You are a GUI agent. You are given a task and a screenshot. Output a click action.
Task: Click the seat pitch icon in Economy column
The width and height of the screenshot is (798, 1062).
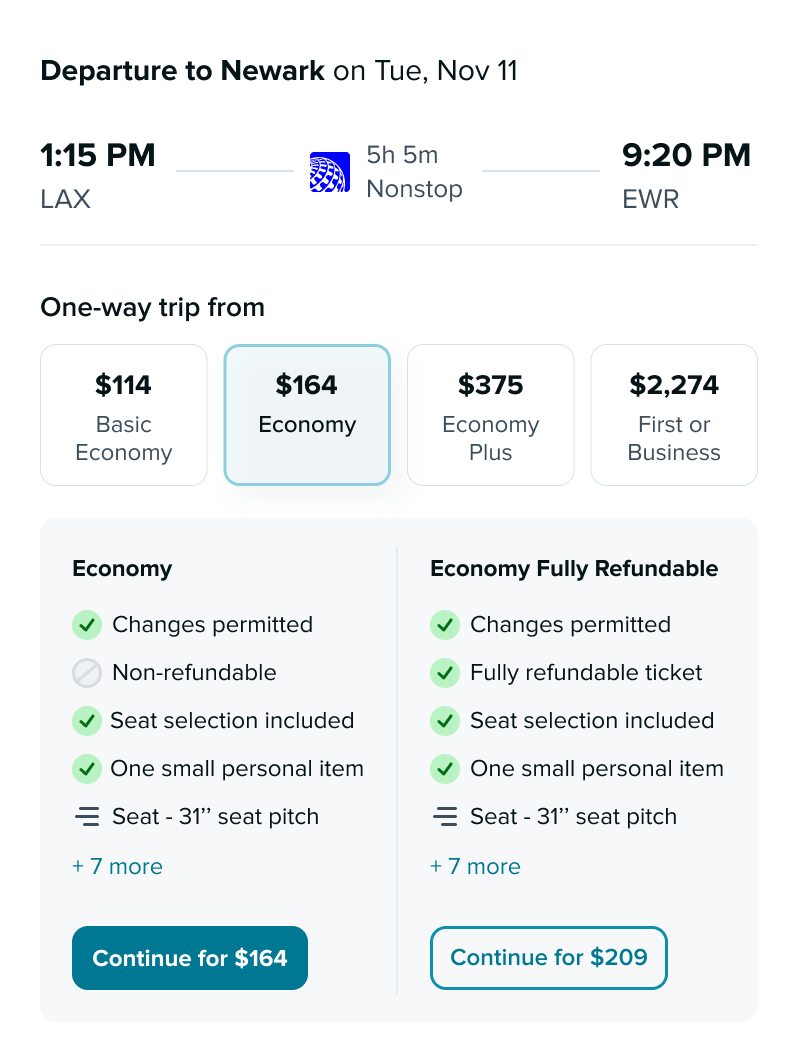pyautogui.click(x=87, y=816)
